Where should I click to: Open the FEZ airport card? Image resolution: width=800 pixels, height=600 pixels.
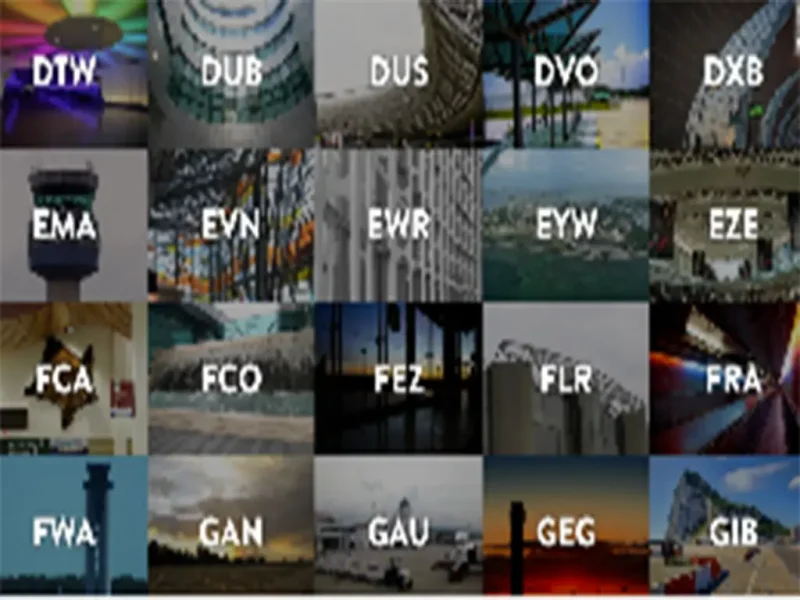tap(398, 379)
